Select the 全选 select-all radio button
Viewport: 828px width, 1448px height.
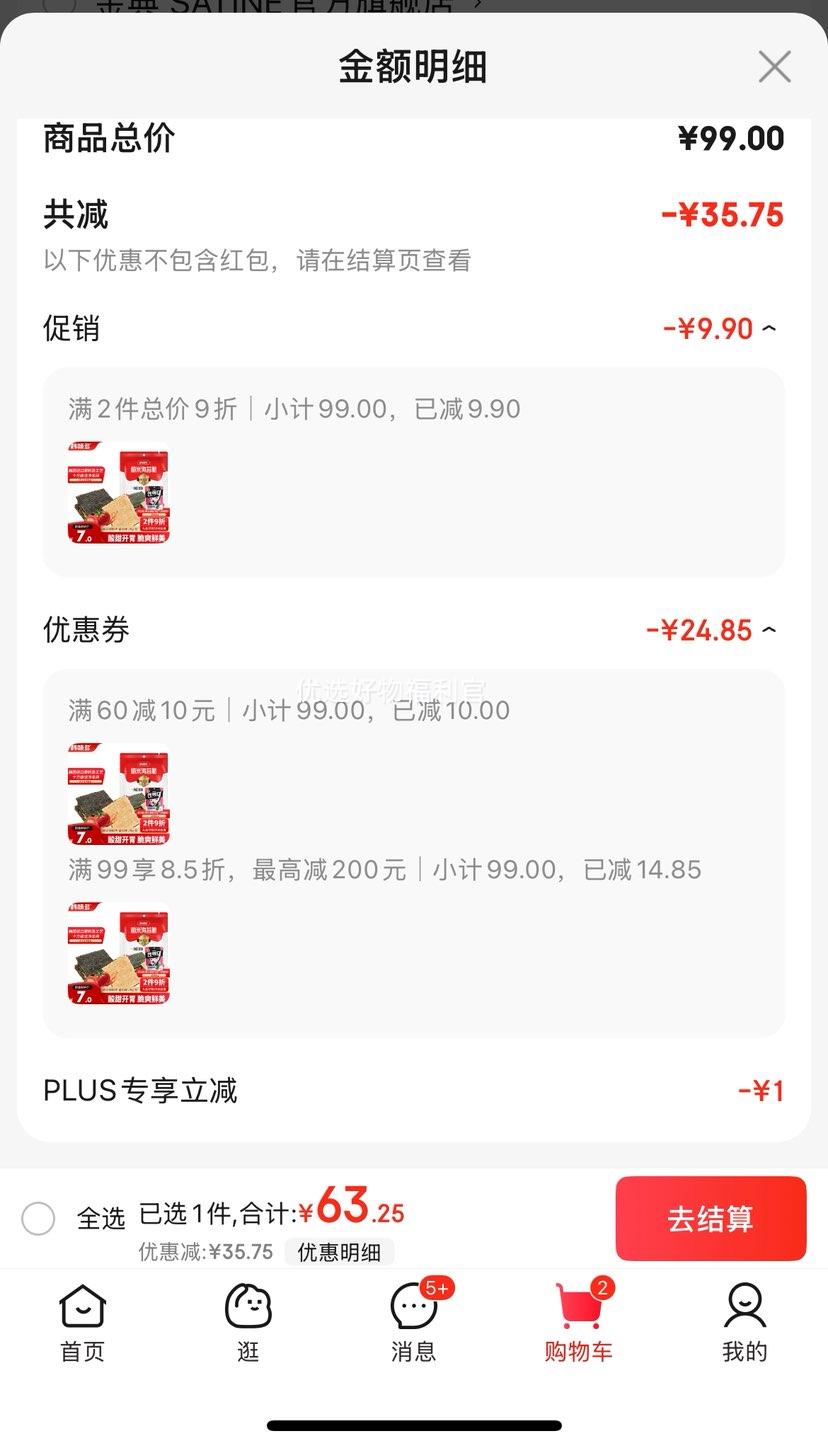pos(40,1219)
